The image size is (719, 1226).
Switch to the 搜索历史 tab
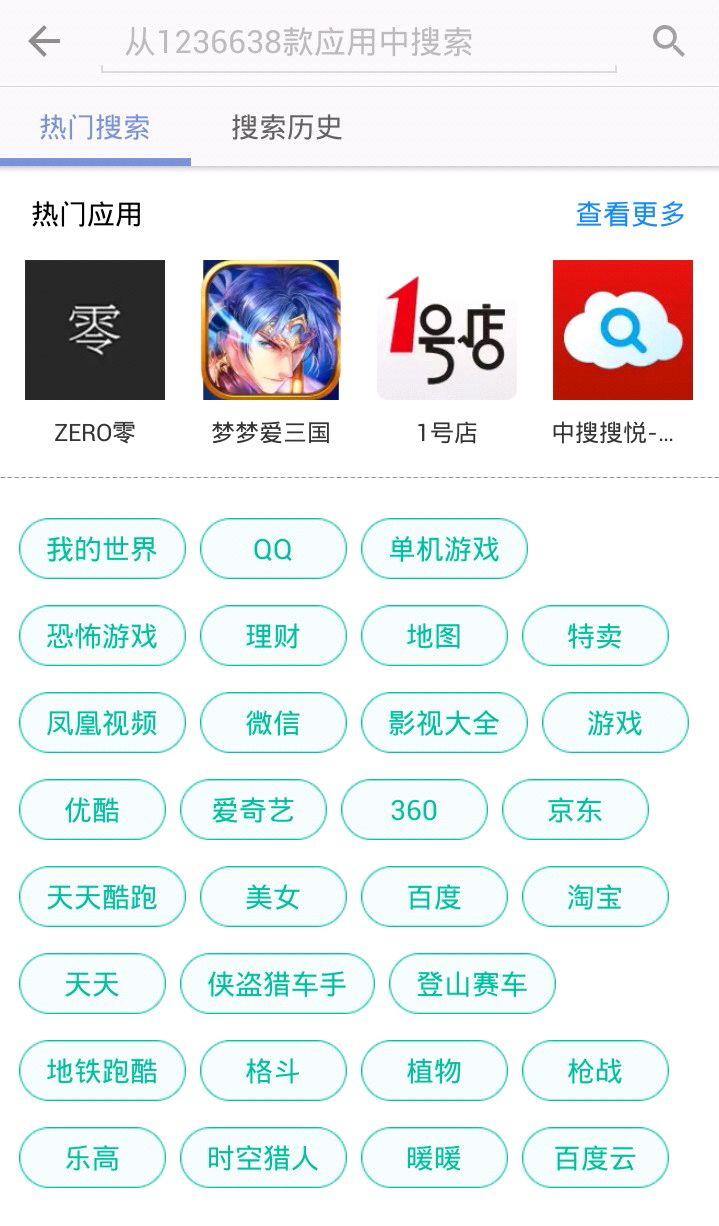click(x=287, y=127)
